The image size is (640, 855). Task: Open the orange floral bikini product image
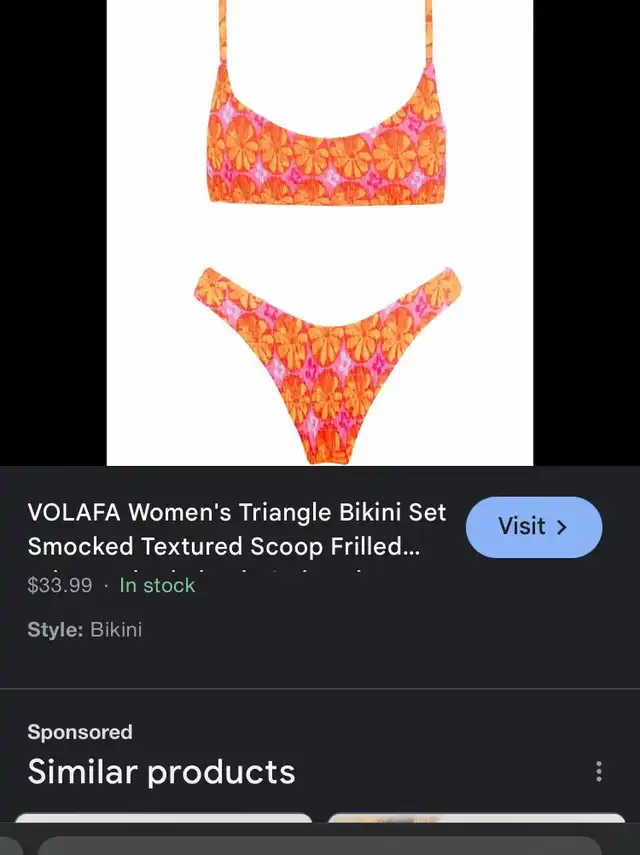point(320,232)
